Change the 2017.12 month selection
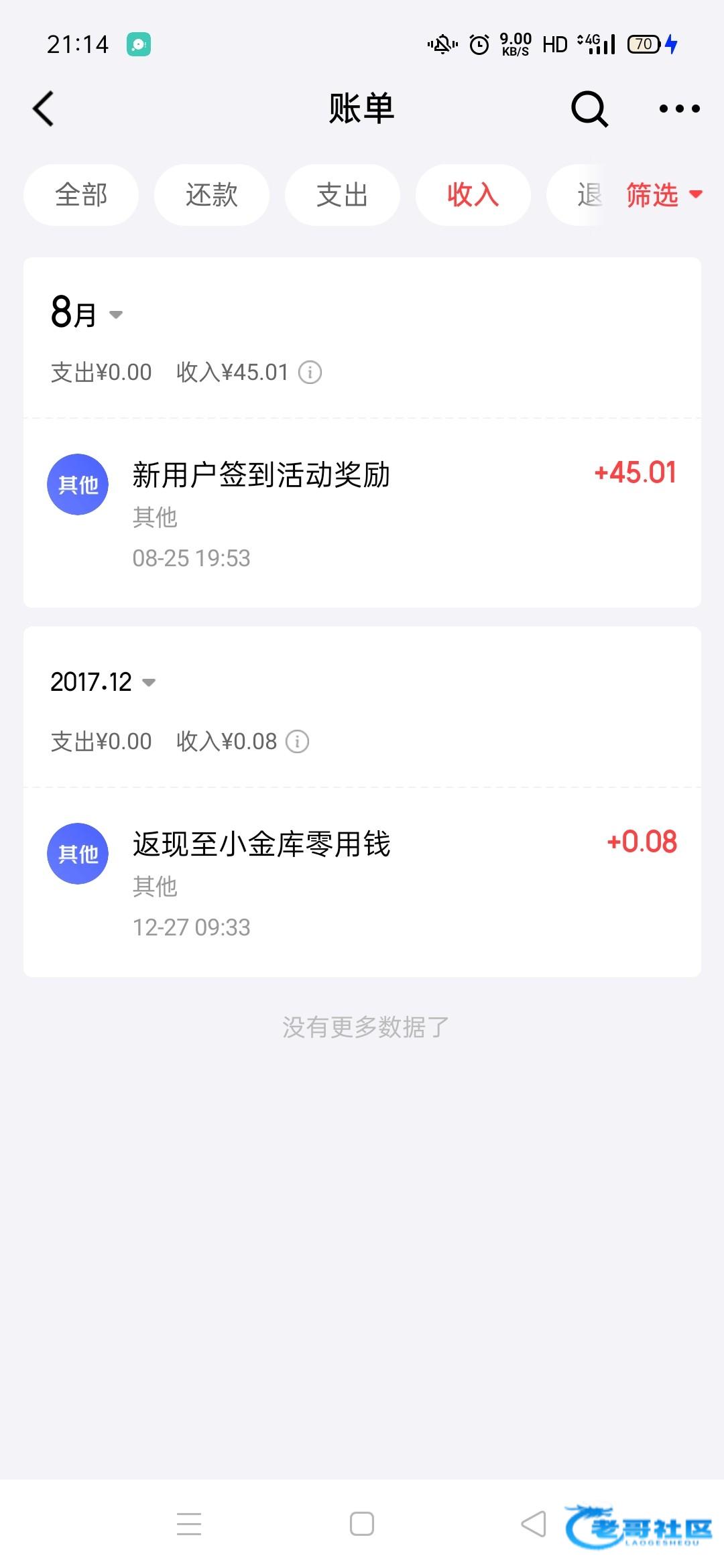Screen dimensions: 724x1568 (x=103, y=682)
